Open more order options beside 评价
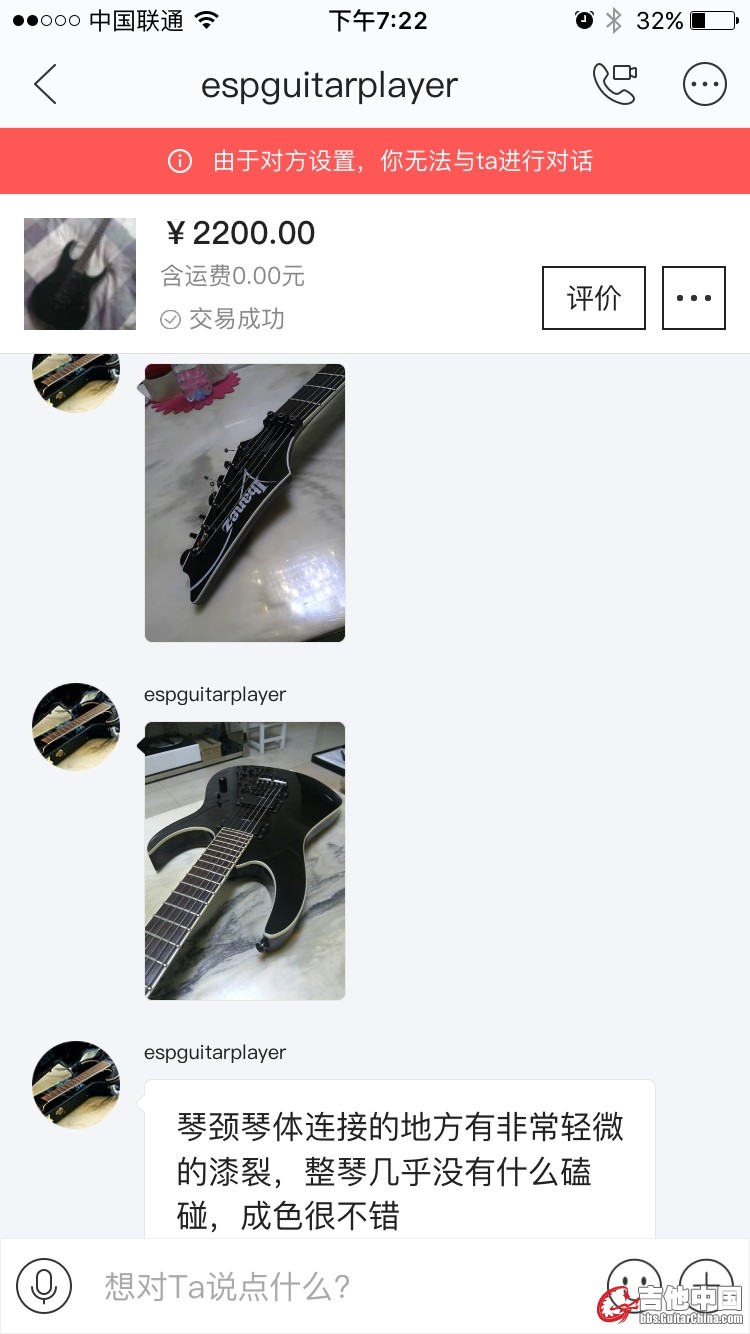 [693, 298]
